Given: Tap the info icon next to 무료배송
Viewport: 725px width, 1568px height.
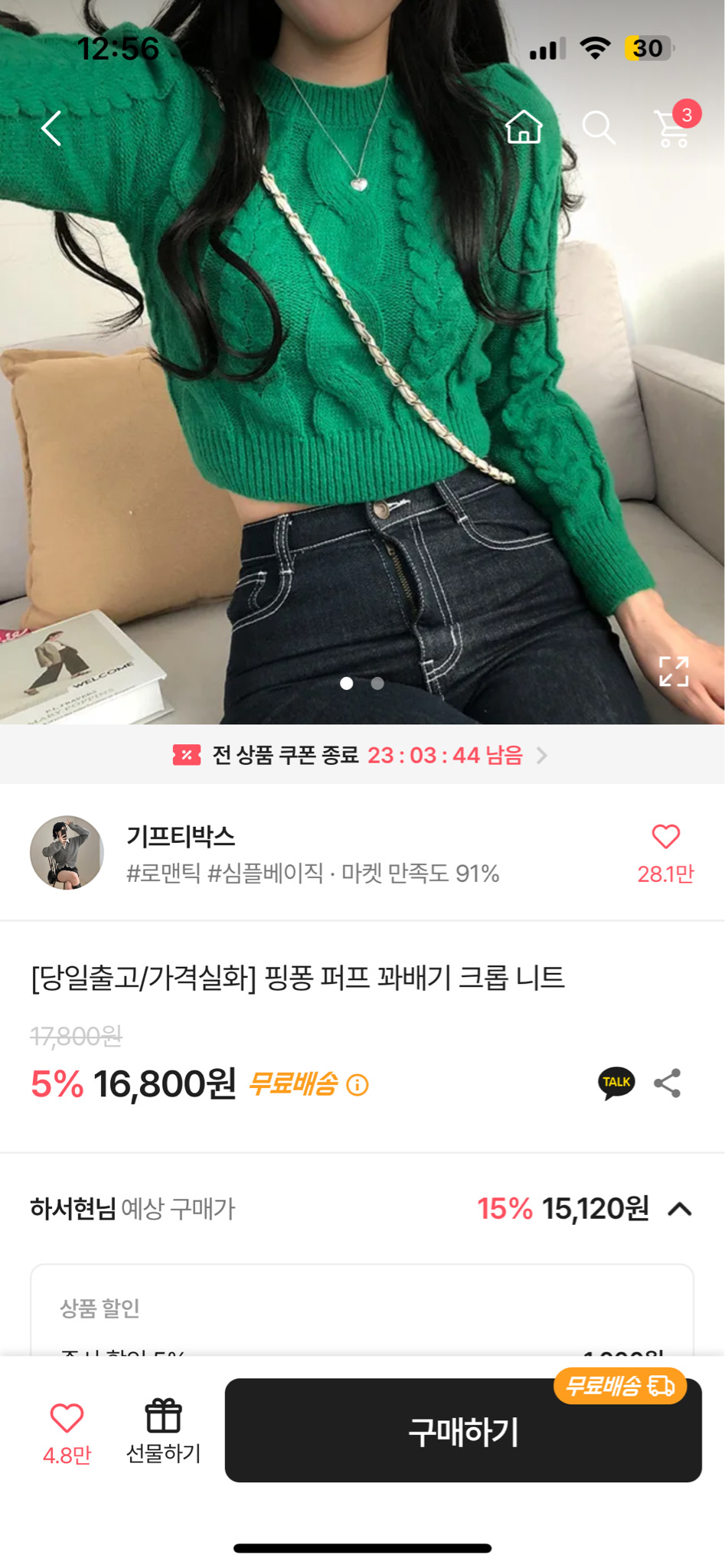Looking at the screenshot, I should click(358, 1084).
